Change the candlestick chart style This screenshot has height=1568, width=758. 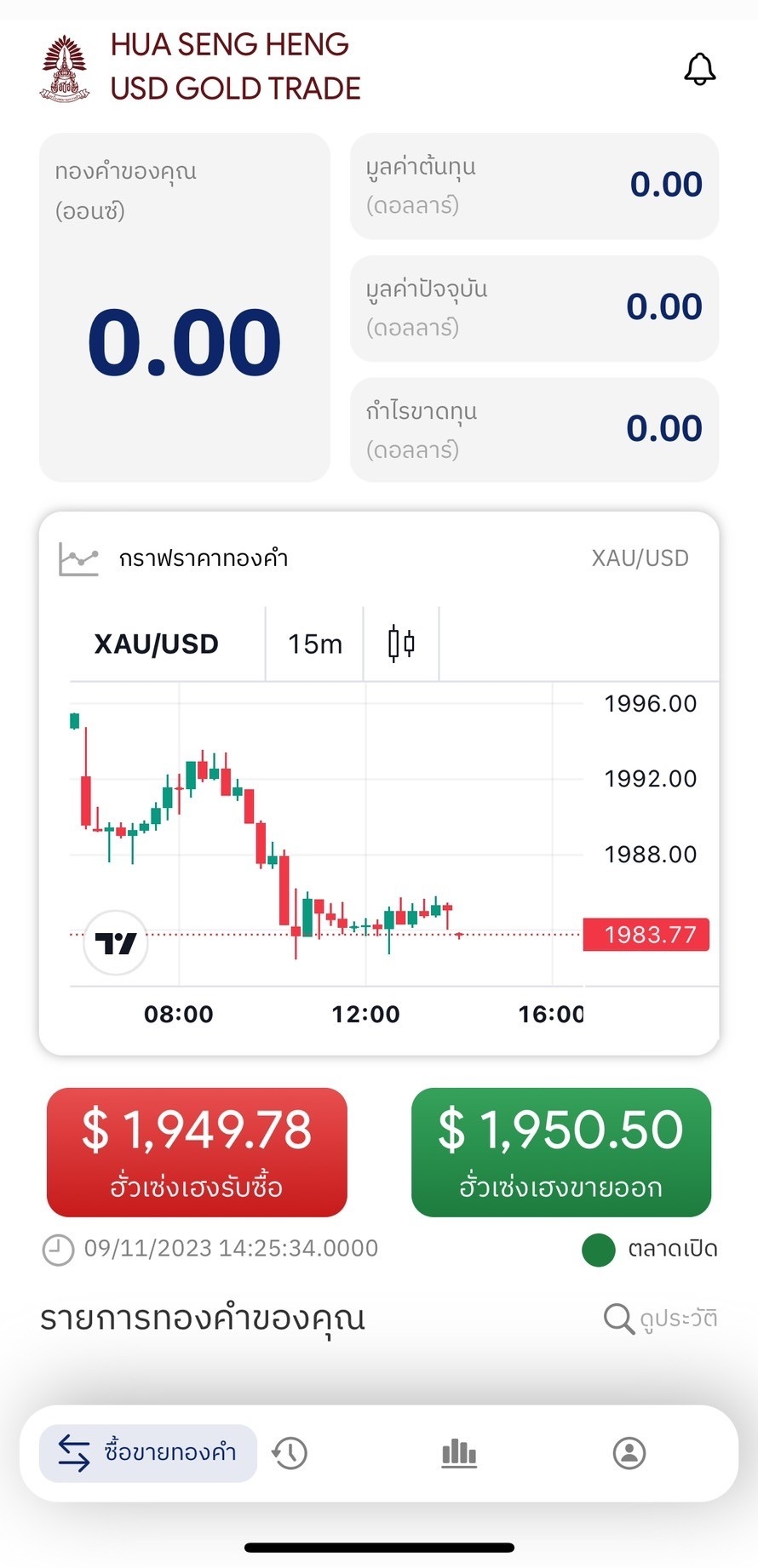[x=401, y=644]
